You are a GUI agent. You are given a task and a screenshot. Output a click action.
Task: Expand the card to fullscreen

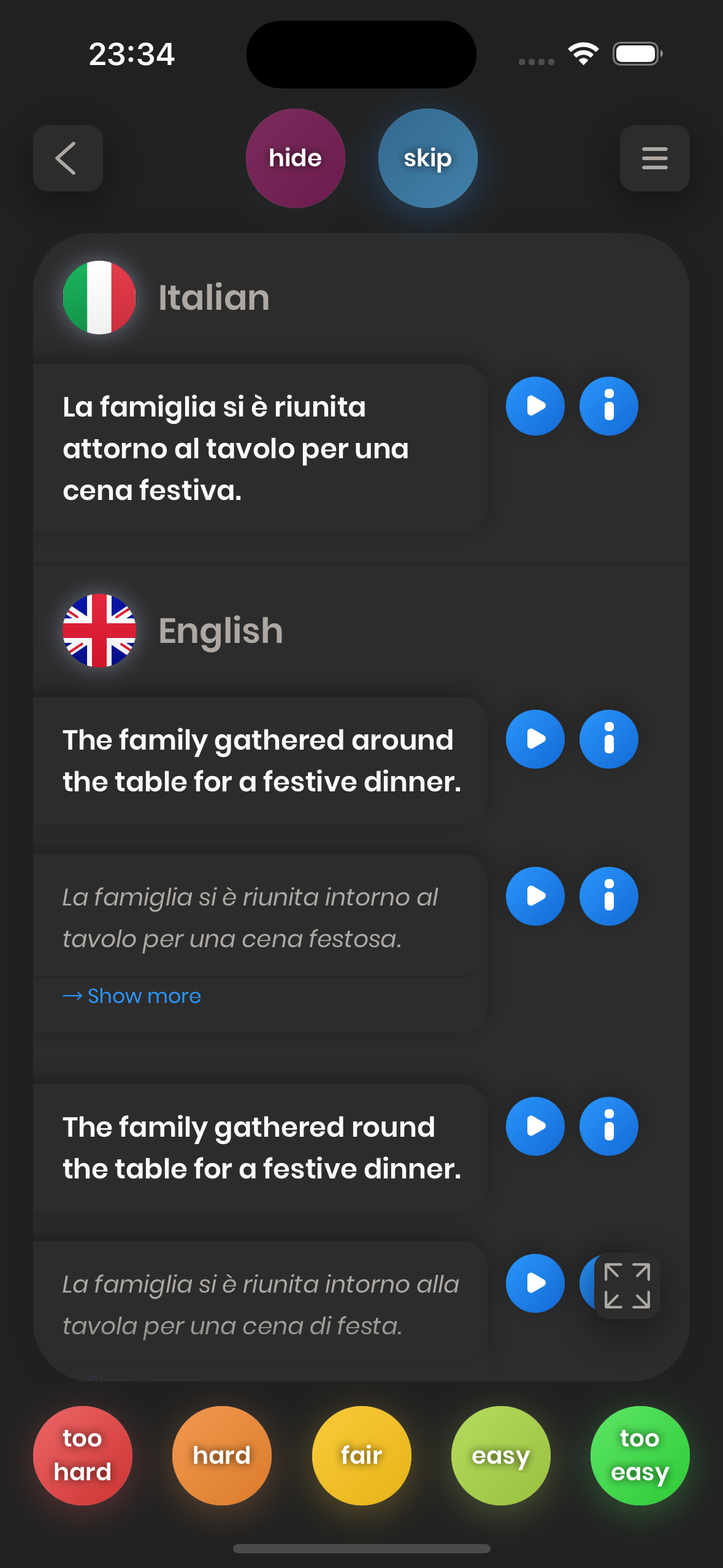[627, 1286]
